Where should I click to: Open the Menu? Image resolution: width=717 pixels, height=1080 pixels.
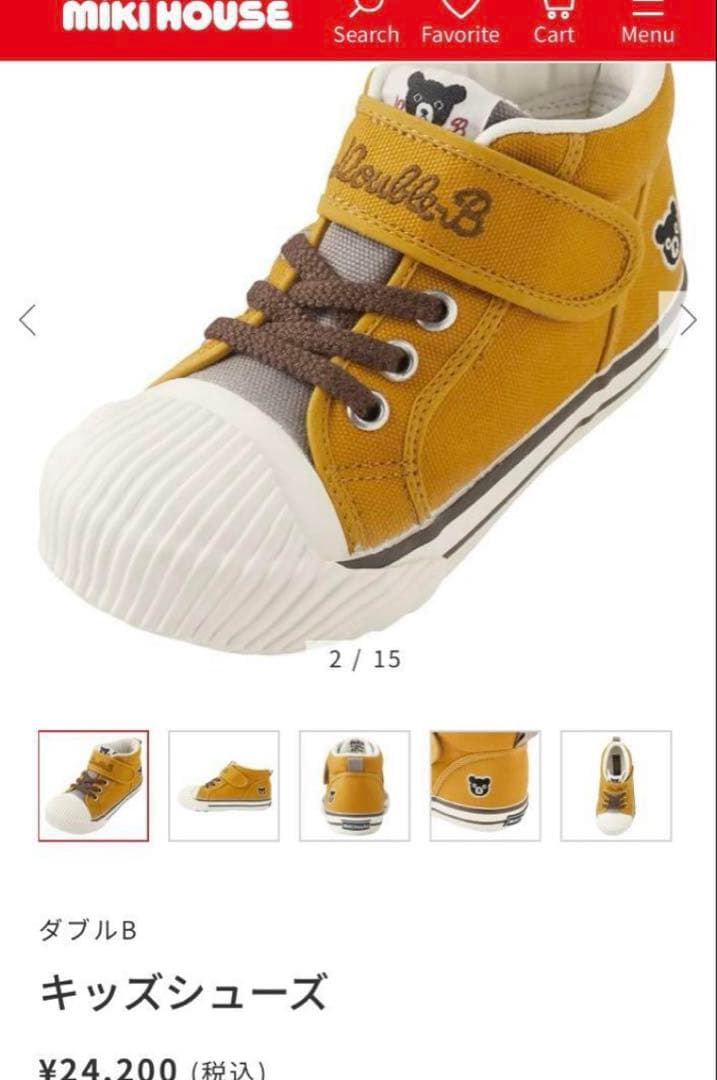point(647,22)
